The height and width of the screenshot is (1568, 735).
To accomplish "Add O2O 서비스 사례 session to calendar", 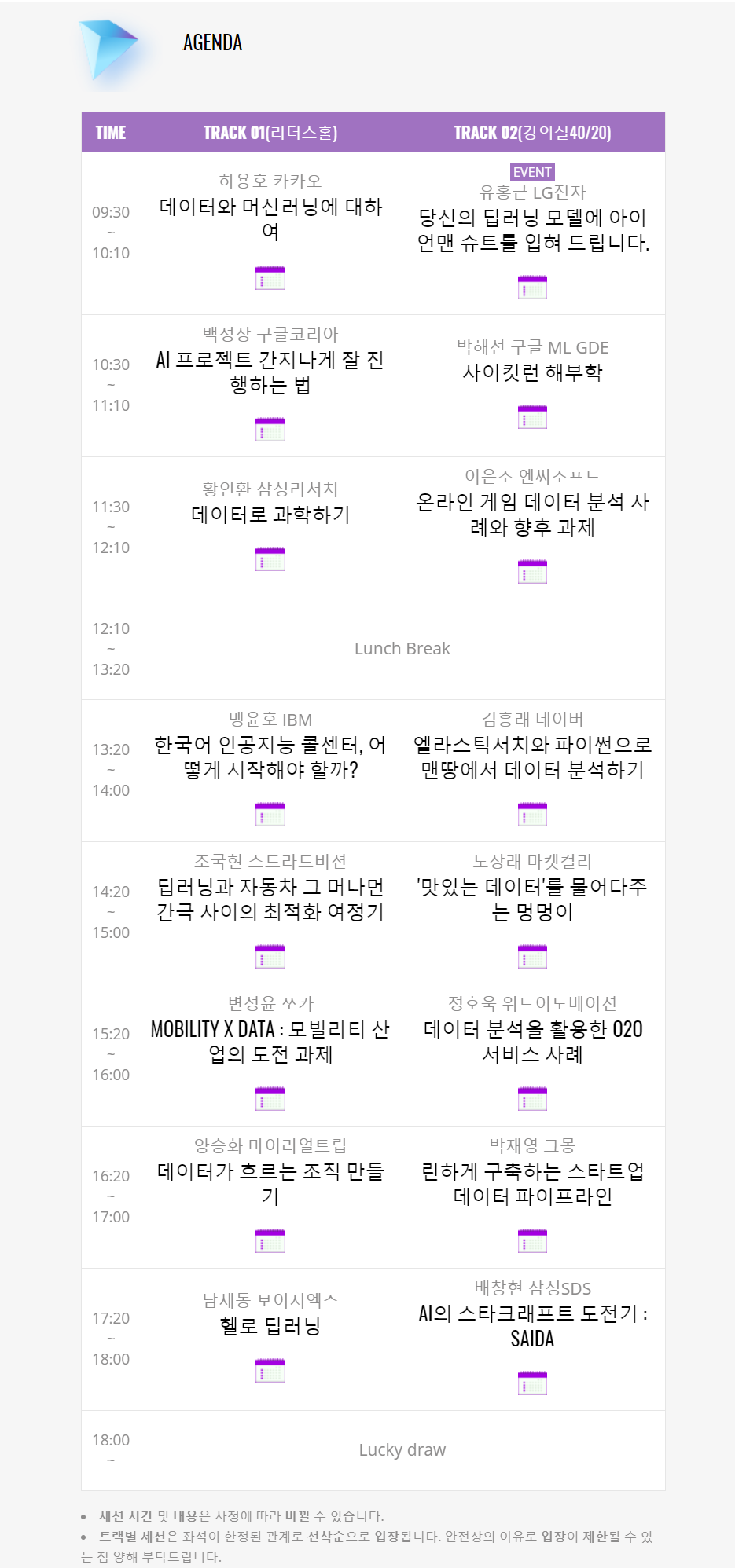I will coord(532,1098).
